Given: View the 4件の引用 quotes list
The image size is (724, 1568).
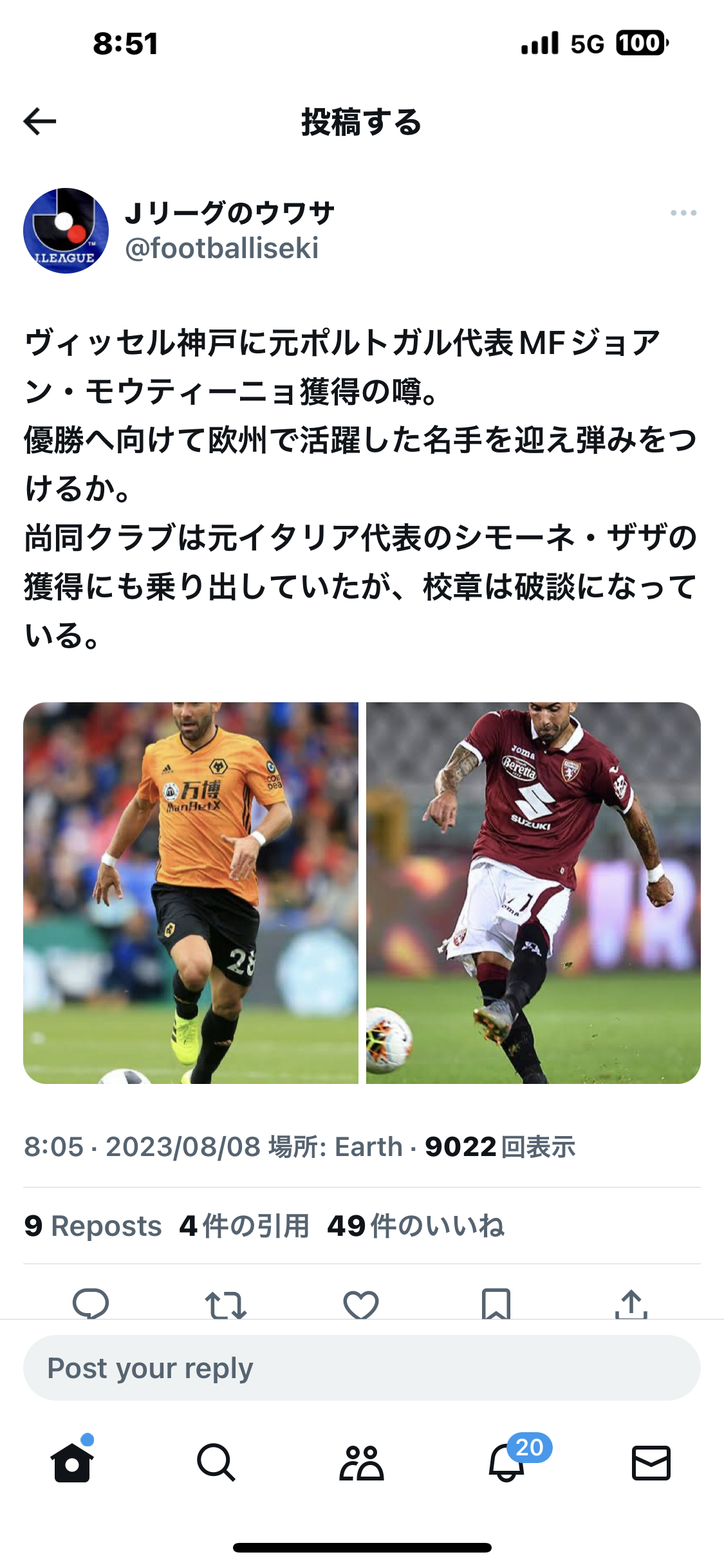Looking at the screenshot, I should [245, 1226].
